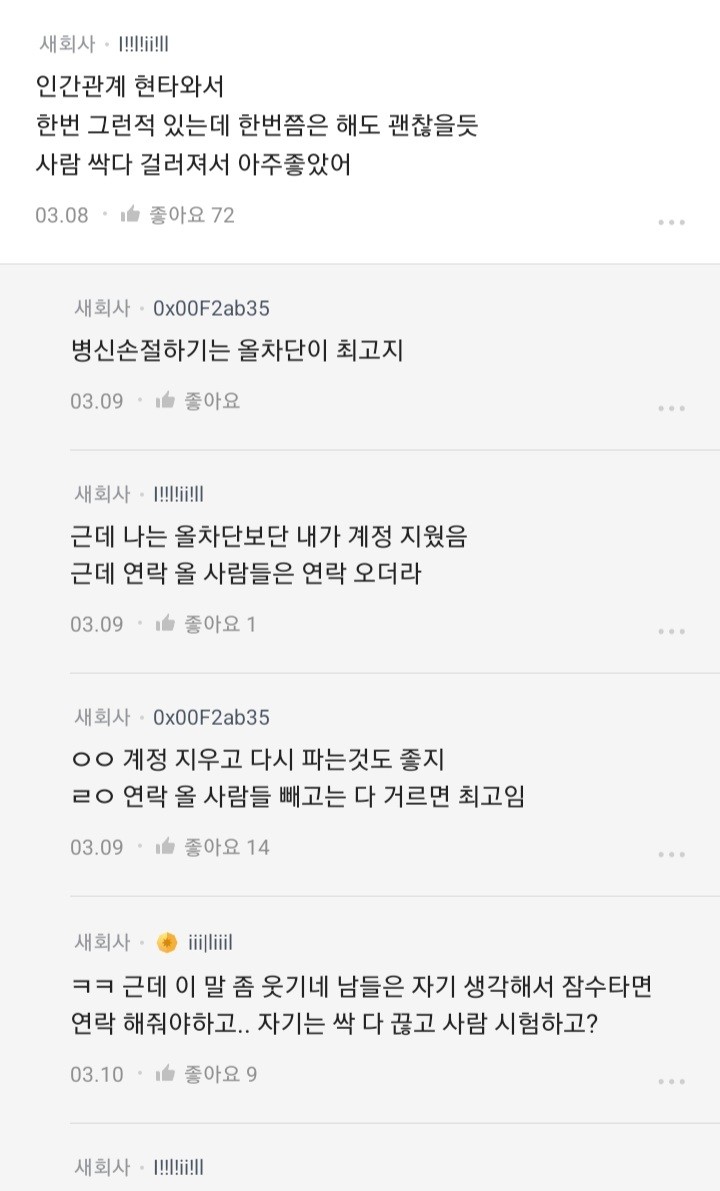Image resolution: width=720 pixels, height=1191 pixels.
Task: Open more options on the 올차단이 최고지 reply
Action: point(671,408)
